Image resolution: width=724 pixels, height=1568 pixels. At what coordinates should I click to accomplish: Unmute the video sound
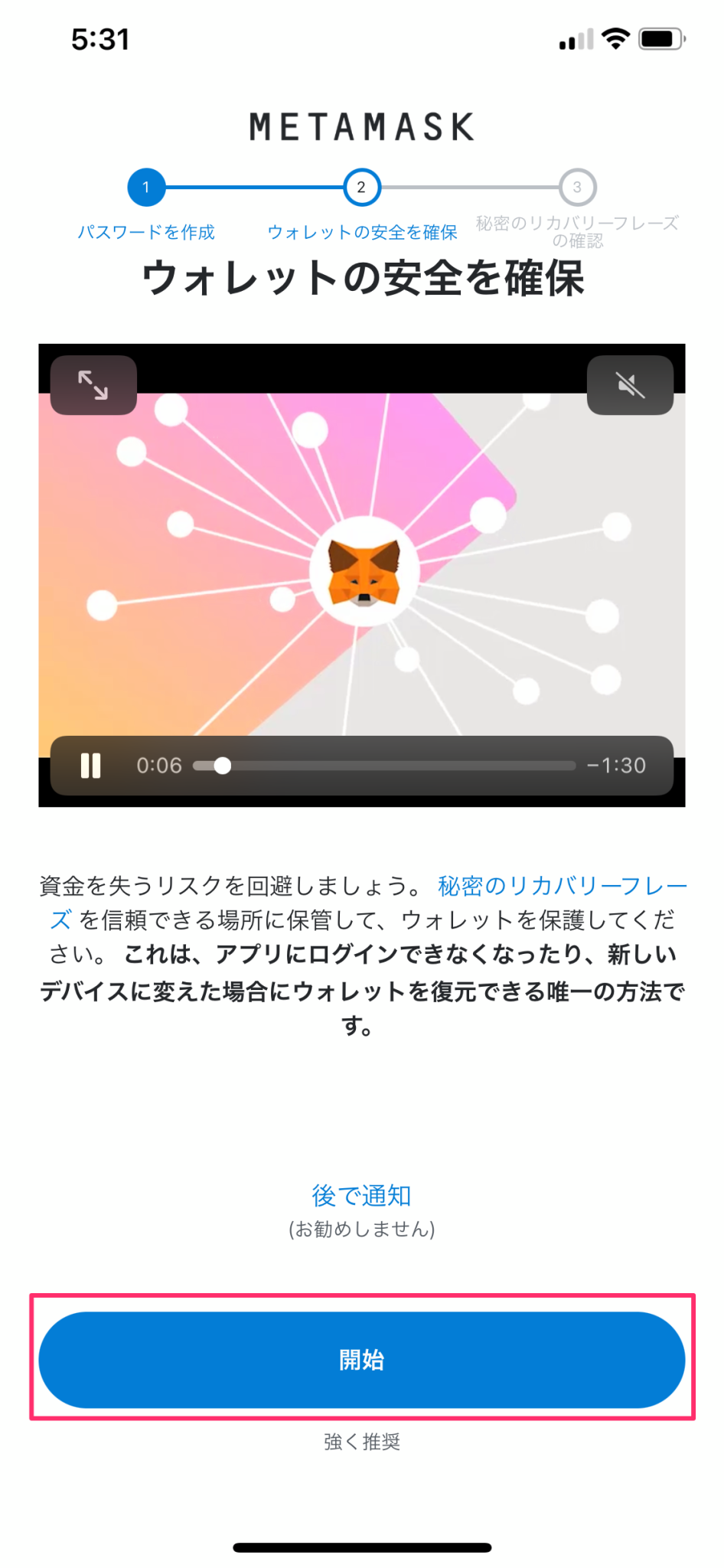pyautogui.click(x=631, y=384)
